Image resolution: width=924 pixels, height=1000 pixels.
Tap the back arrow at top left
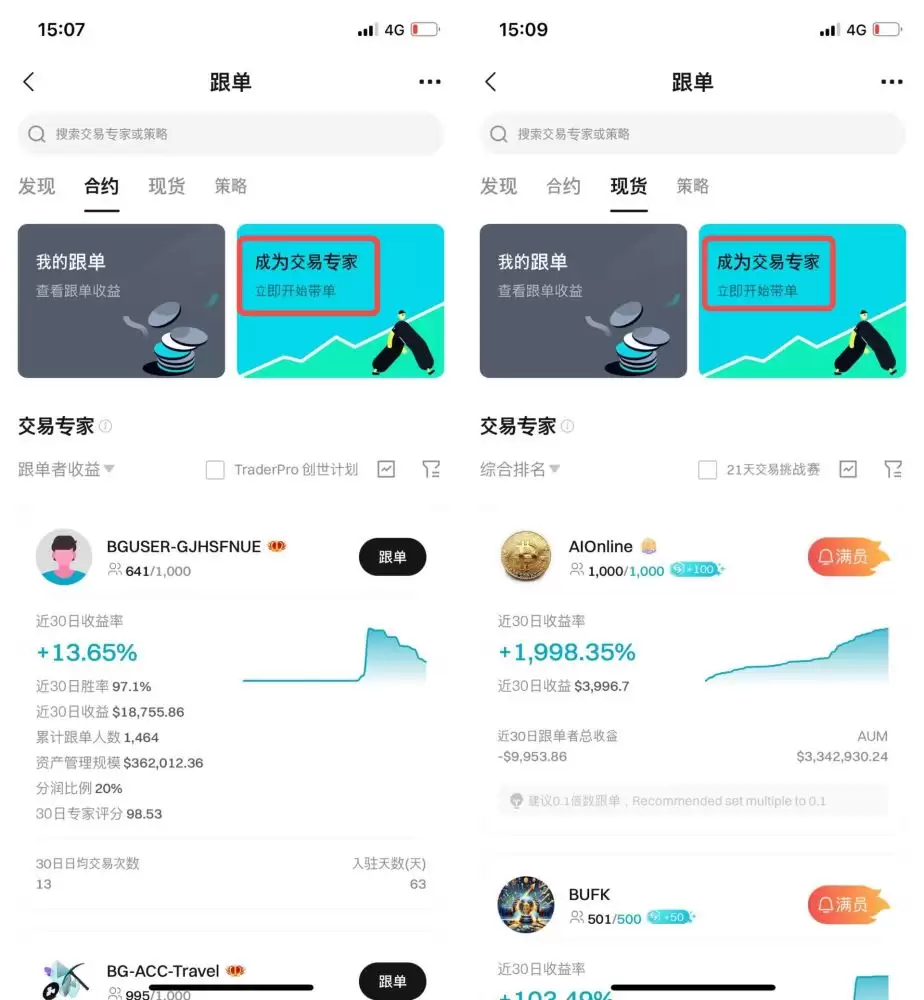pos(28,81)
